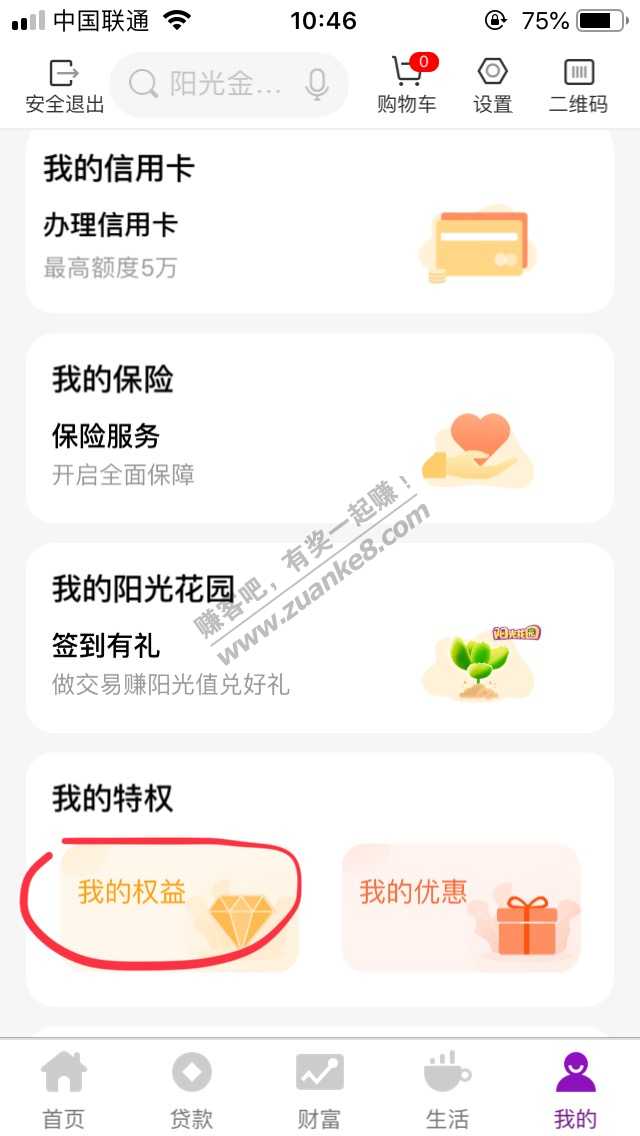The height and width of the screenshot is (1136, 640).
Task: Select the 我的 tab
Action: (575, 1090)
